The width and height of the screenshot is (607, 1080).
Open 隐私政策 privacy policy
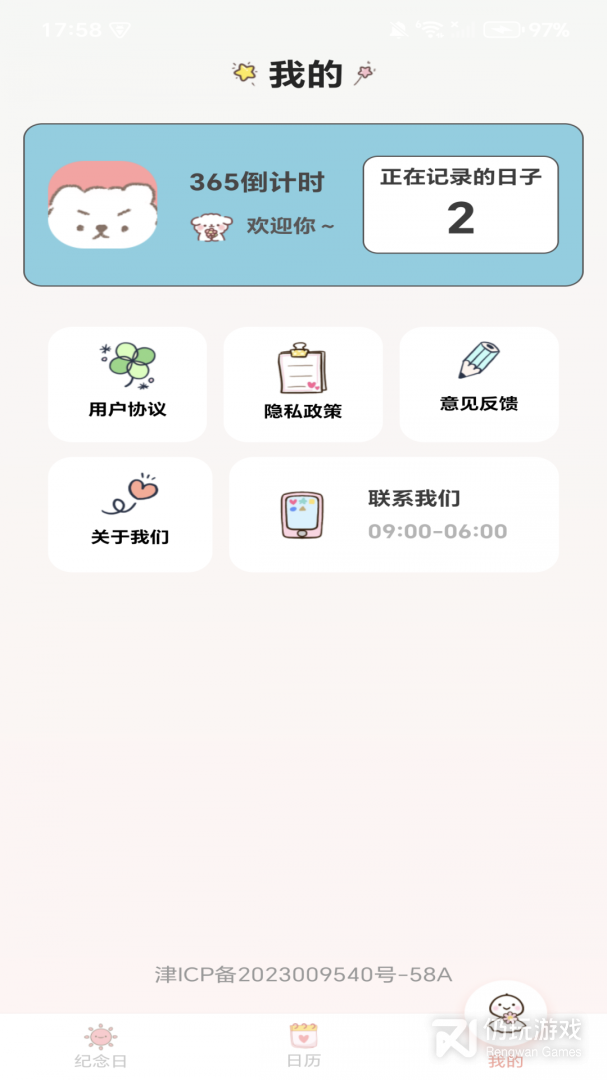coord(303,384)
